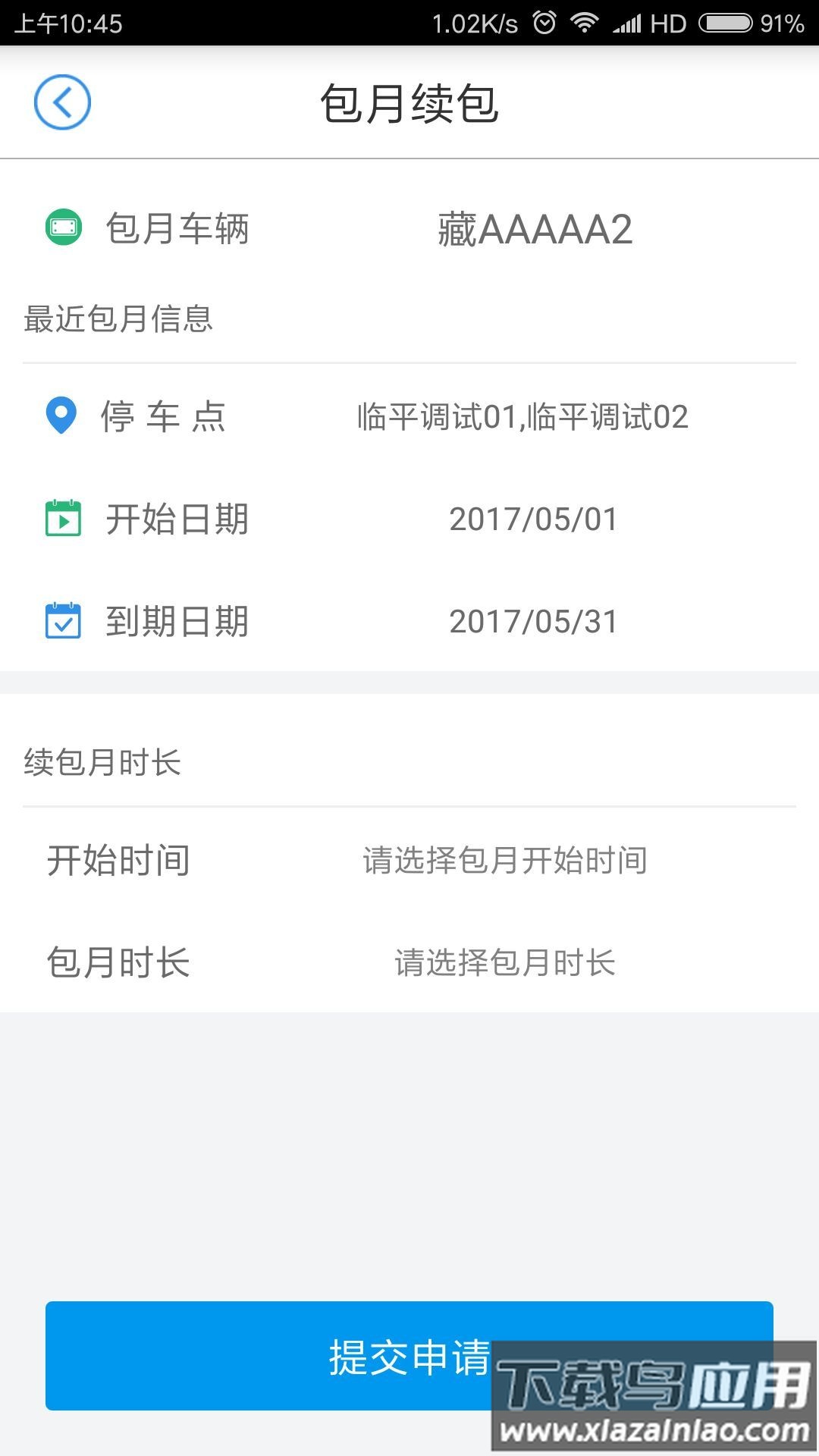
Task: Click the green calendar icon beside 开始日期
Action: [64, 519]
